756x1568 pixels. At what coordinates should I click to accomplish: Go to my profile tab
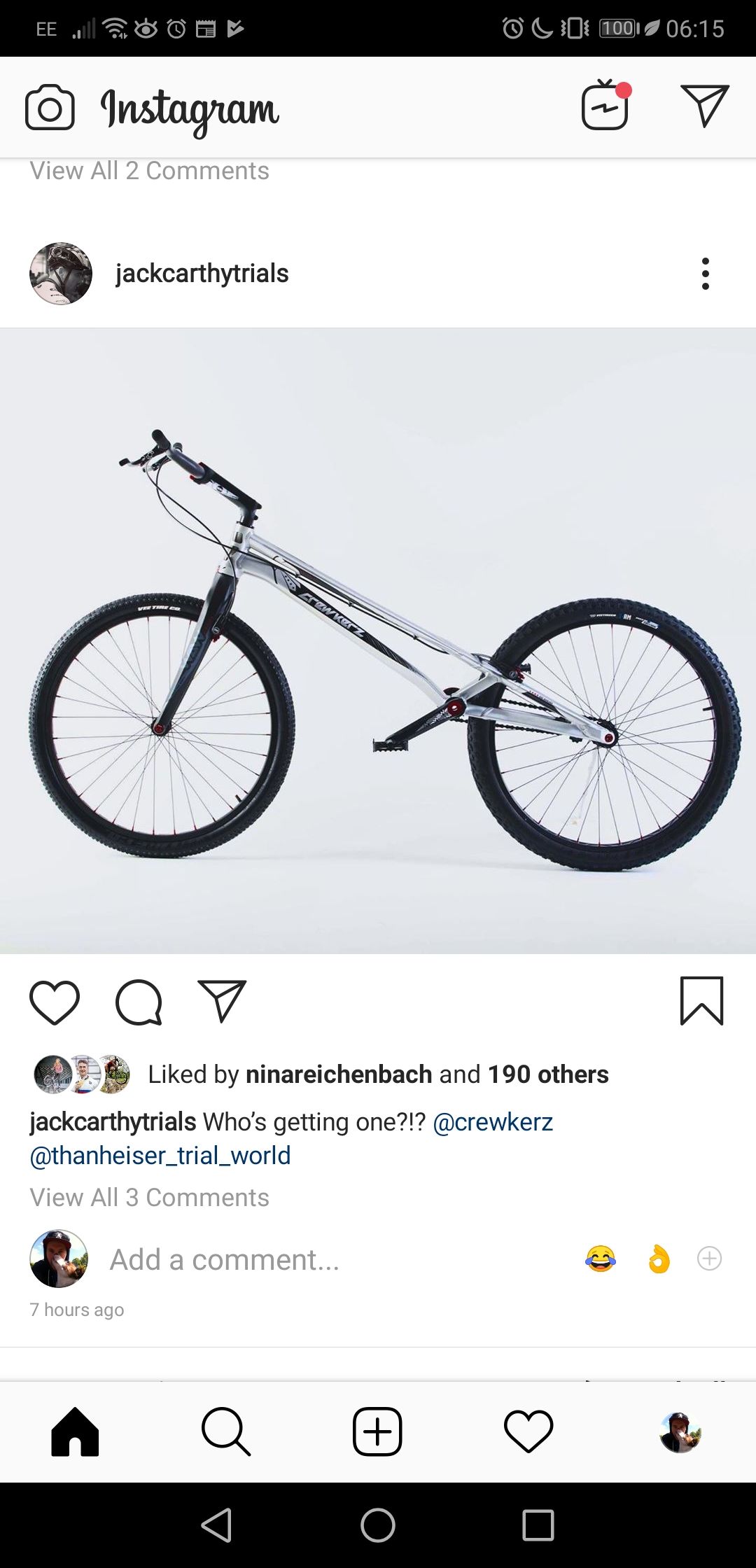tap(680, 1432)
